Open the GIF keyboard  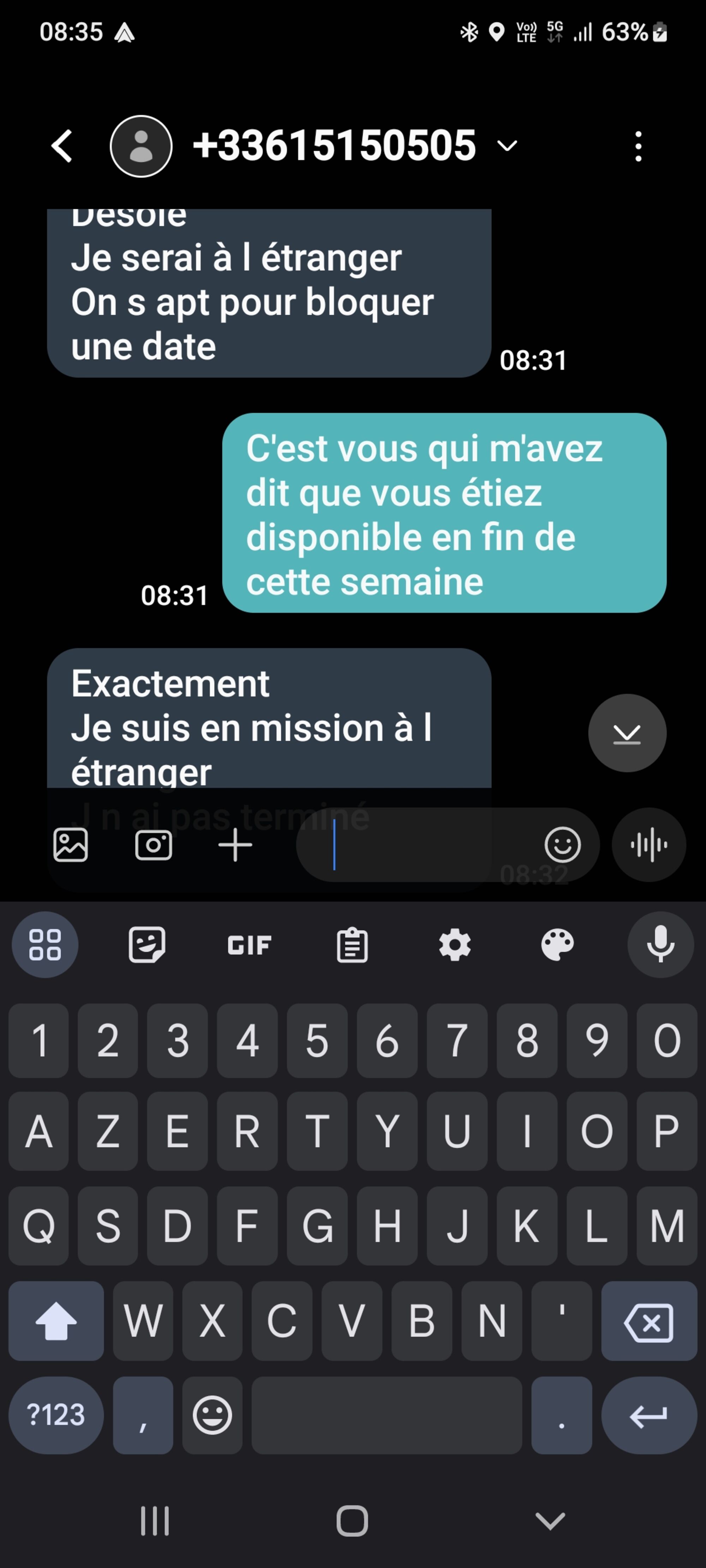pos(249,945)
